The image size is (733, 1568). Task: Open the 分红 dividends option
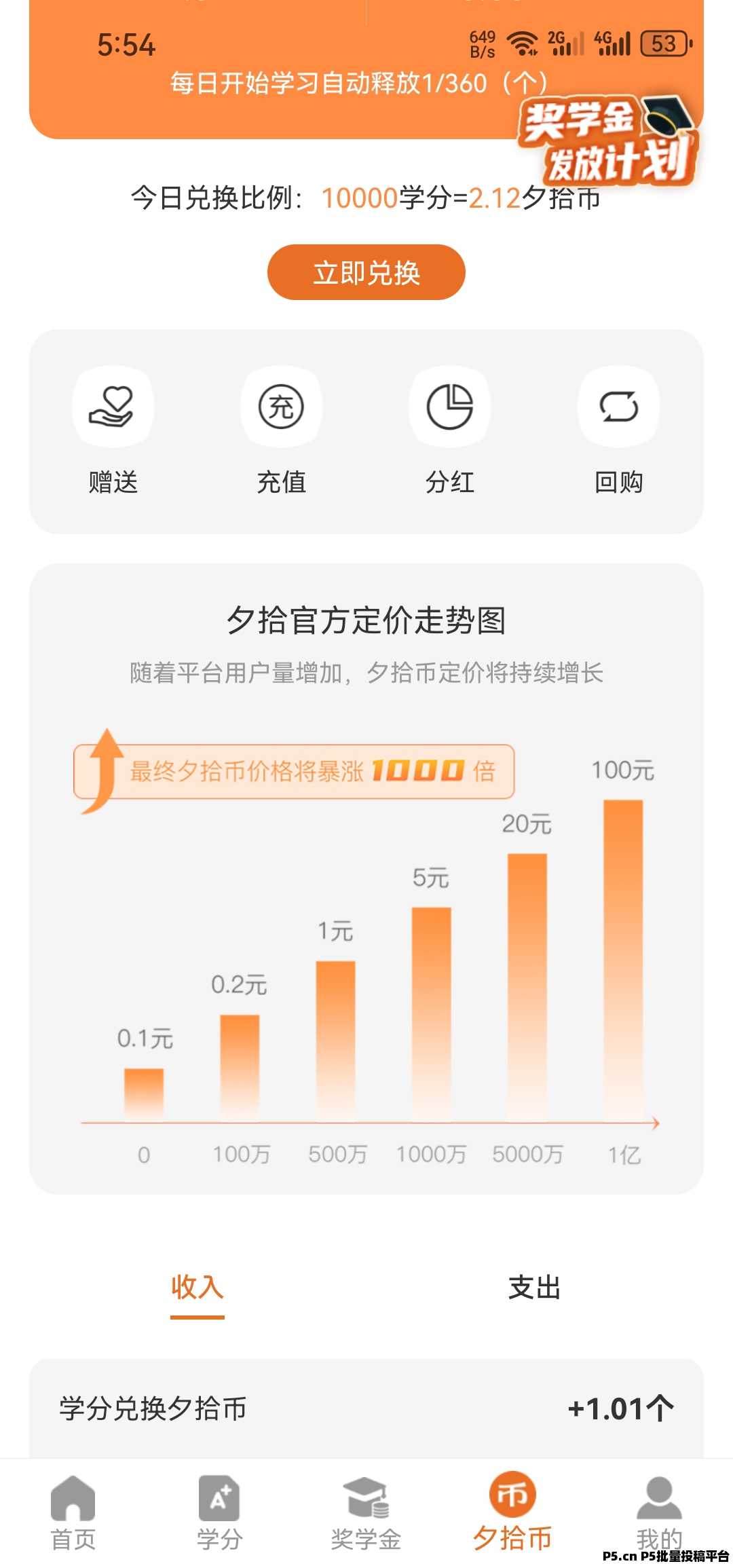[x=450, y=430]
